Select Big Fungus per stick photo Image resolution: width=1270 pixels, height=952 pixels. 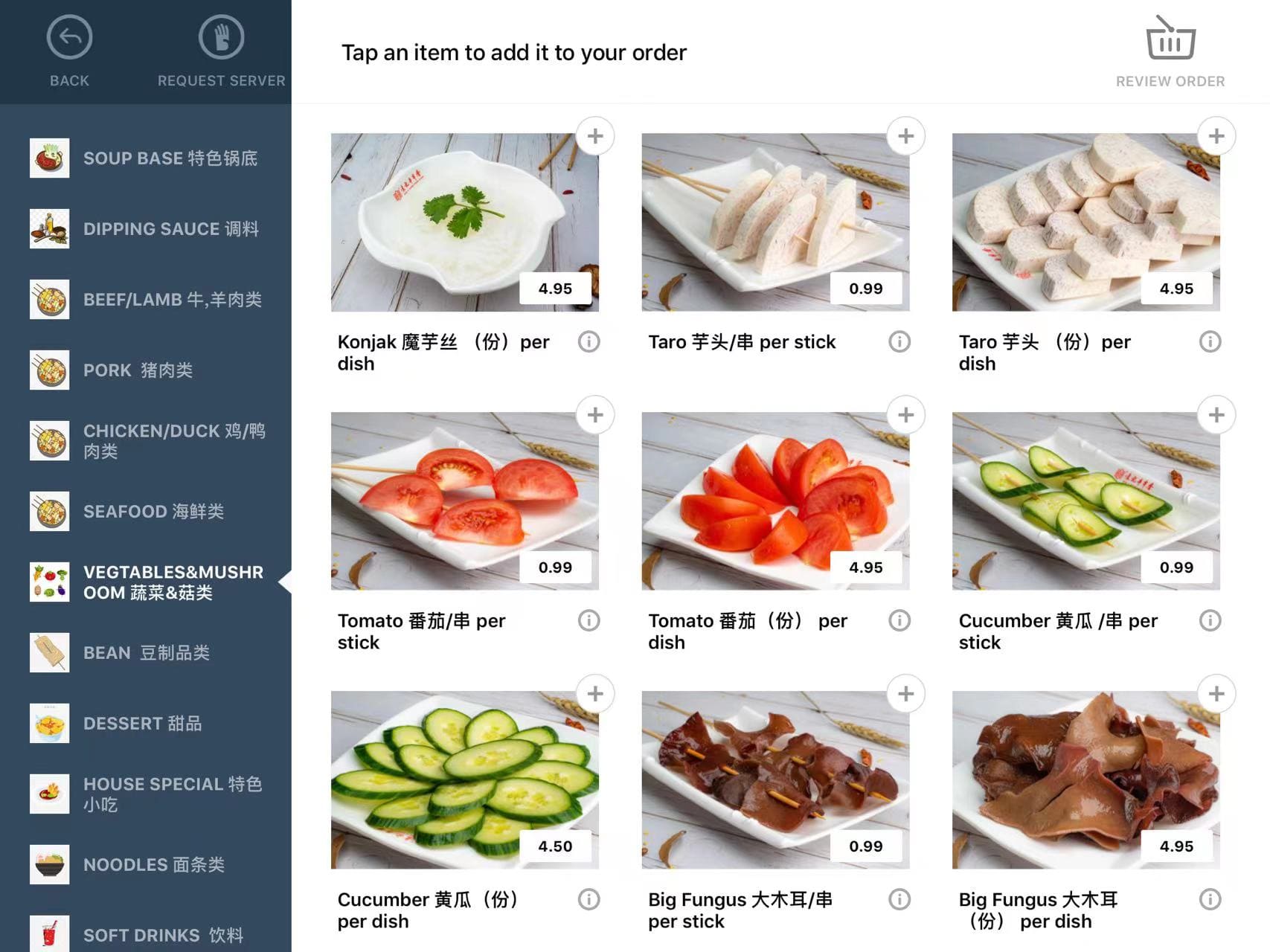[774, 779]
